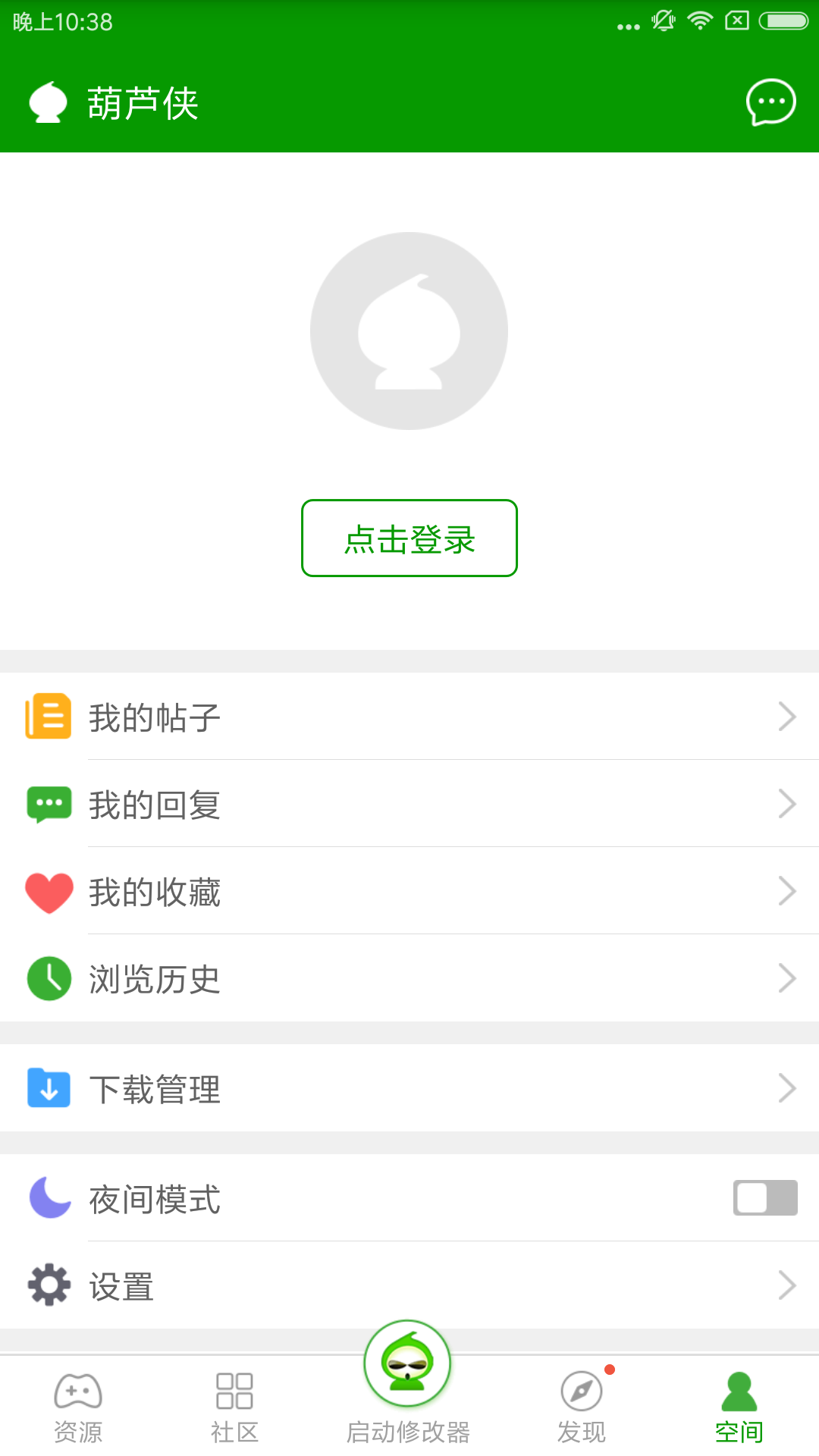819x1456 pixels.
Task: Switch to the 资源 tab
Action: 78,1407
